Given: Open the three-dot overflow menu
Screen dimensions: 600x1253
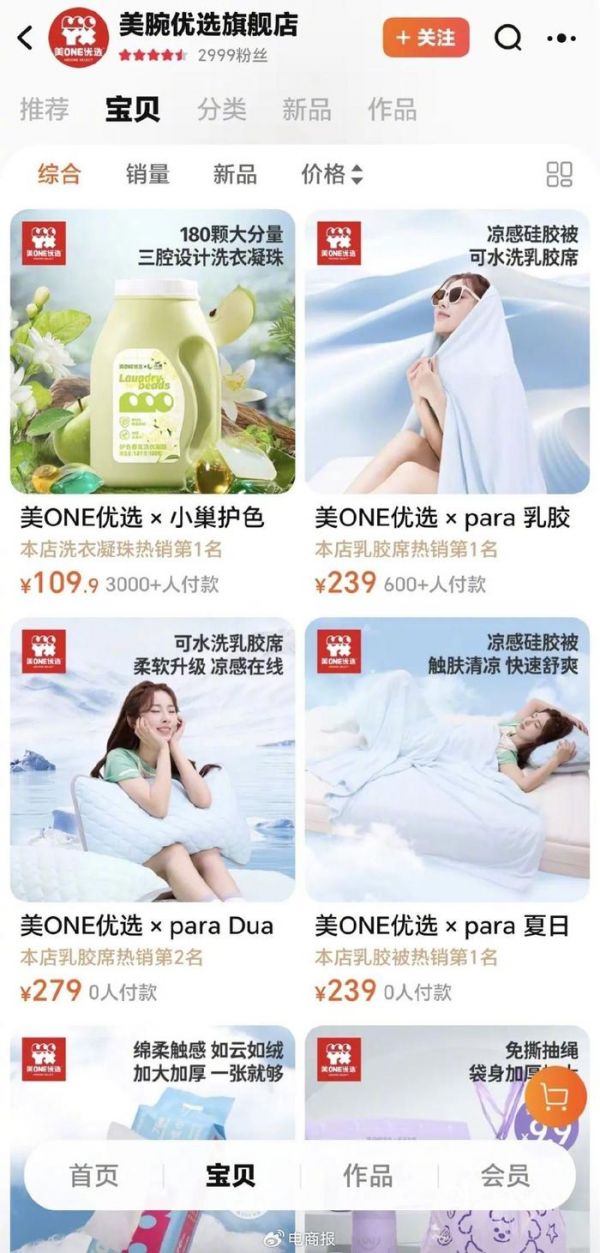Looking at the screenshot, I should [x=561, y=38].
